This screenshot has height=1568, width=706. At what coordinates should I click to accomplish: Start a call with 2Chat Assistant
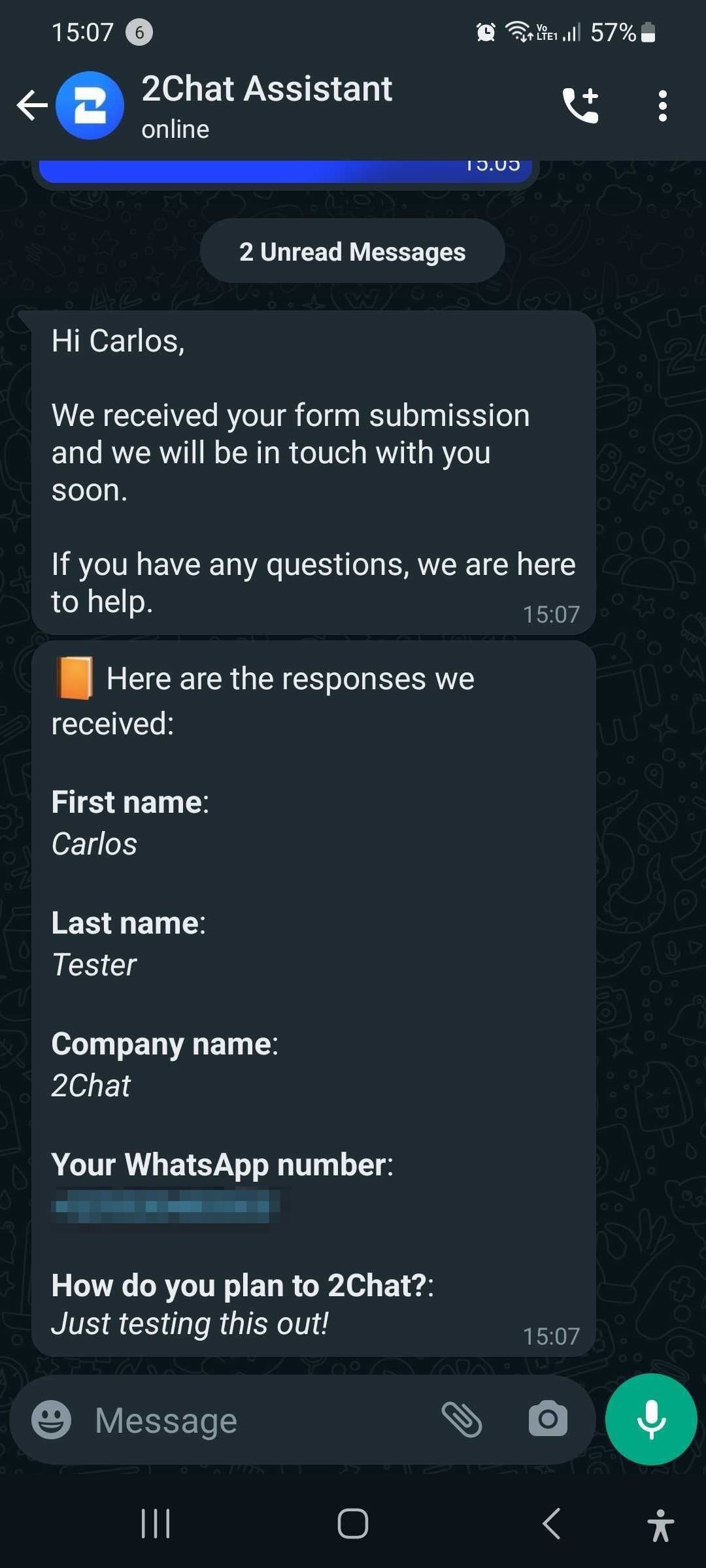[580, 105]
